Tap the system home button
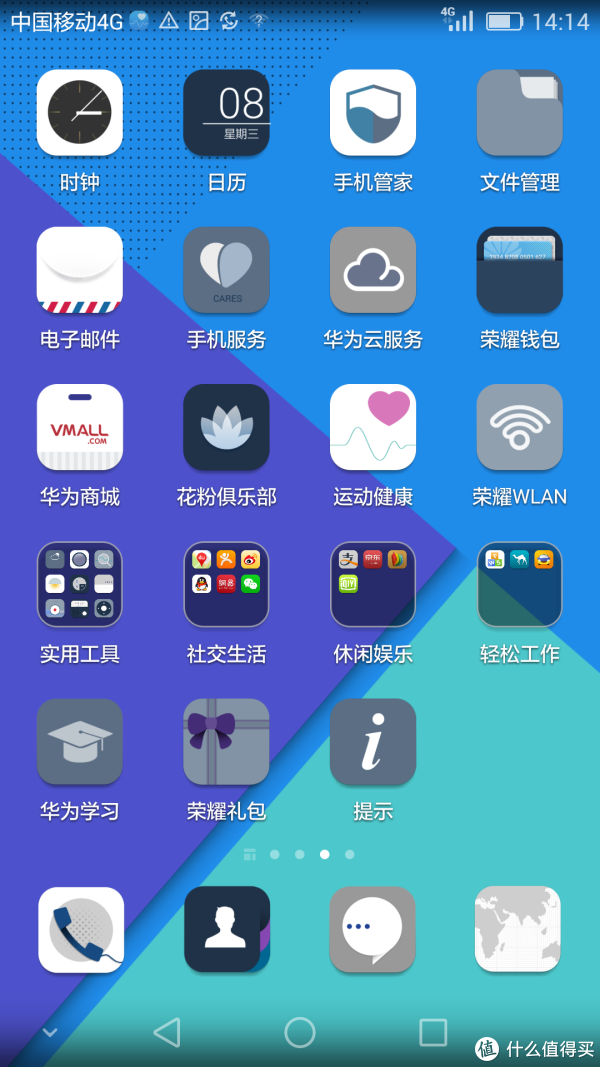 pos(300,1032)
